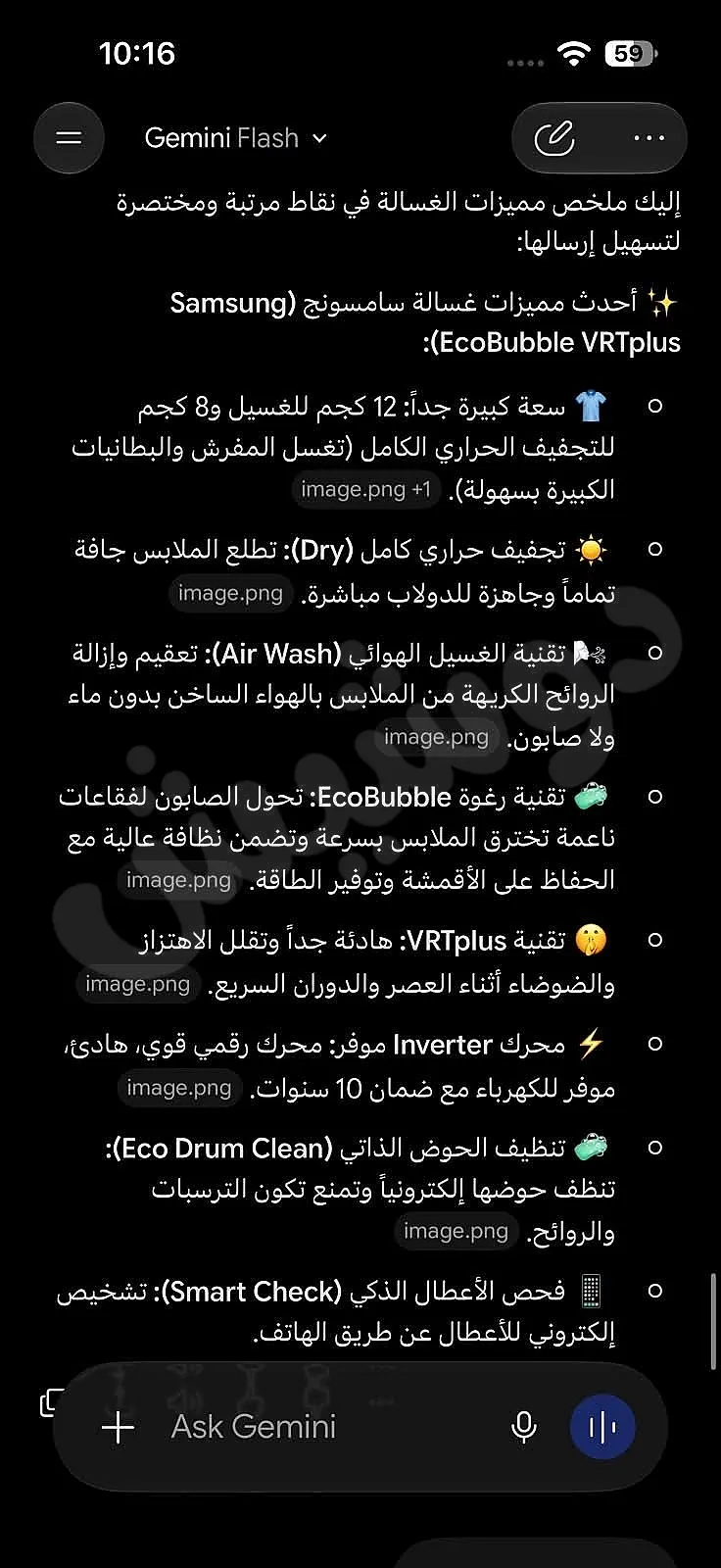Image resolution: width=721 pixels, height=1568 pixels.
Task: Open image.png chip under Air Wash point
Action: coord(436,737)
